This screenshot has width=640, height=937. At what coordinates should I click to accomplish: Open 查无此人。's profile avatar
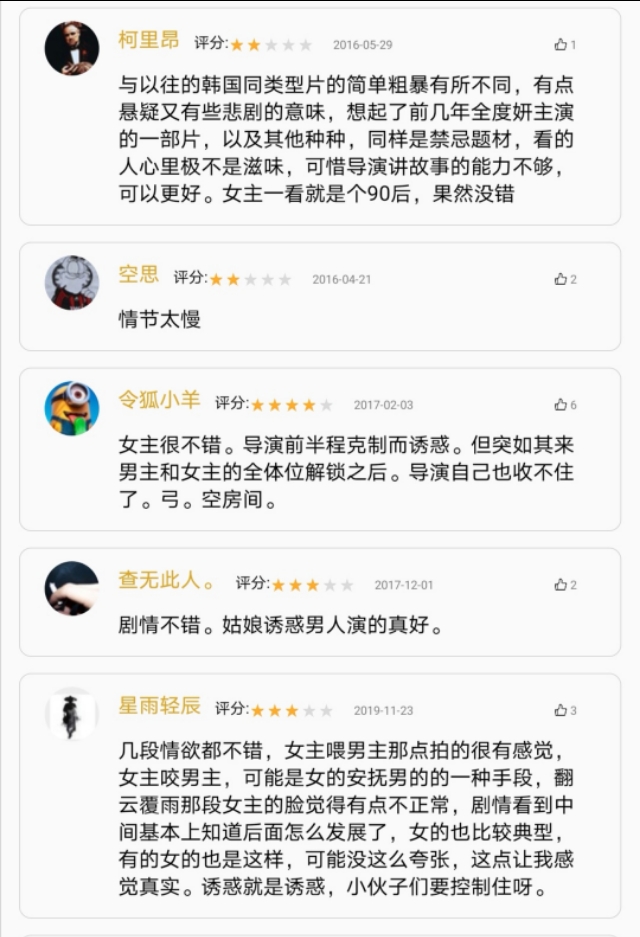pyautogui.click(x=72, y=588)
